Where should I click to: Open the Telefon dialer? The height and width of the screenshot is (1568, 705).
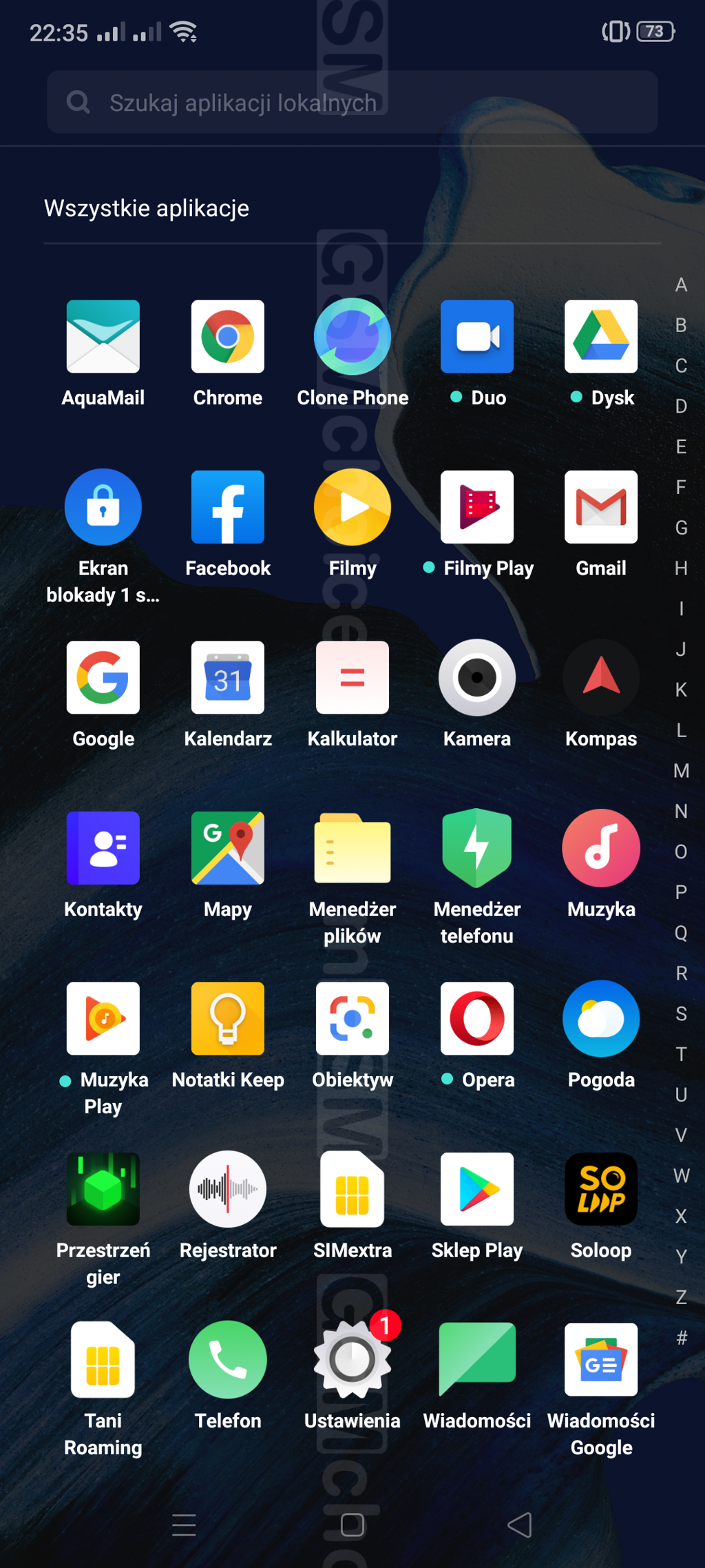pyautogui.click(x=228, y=1359)
